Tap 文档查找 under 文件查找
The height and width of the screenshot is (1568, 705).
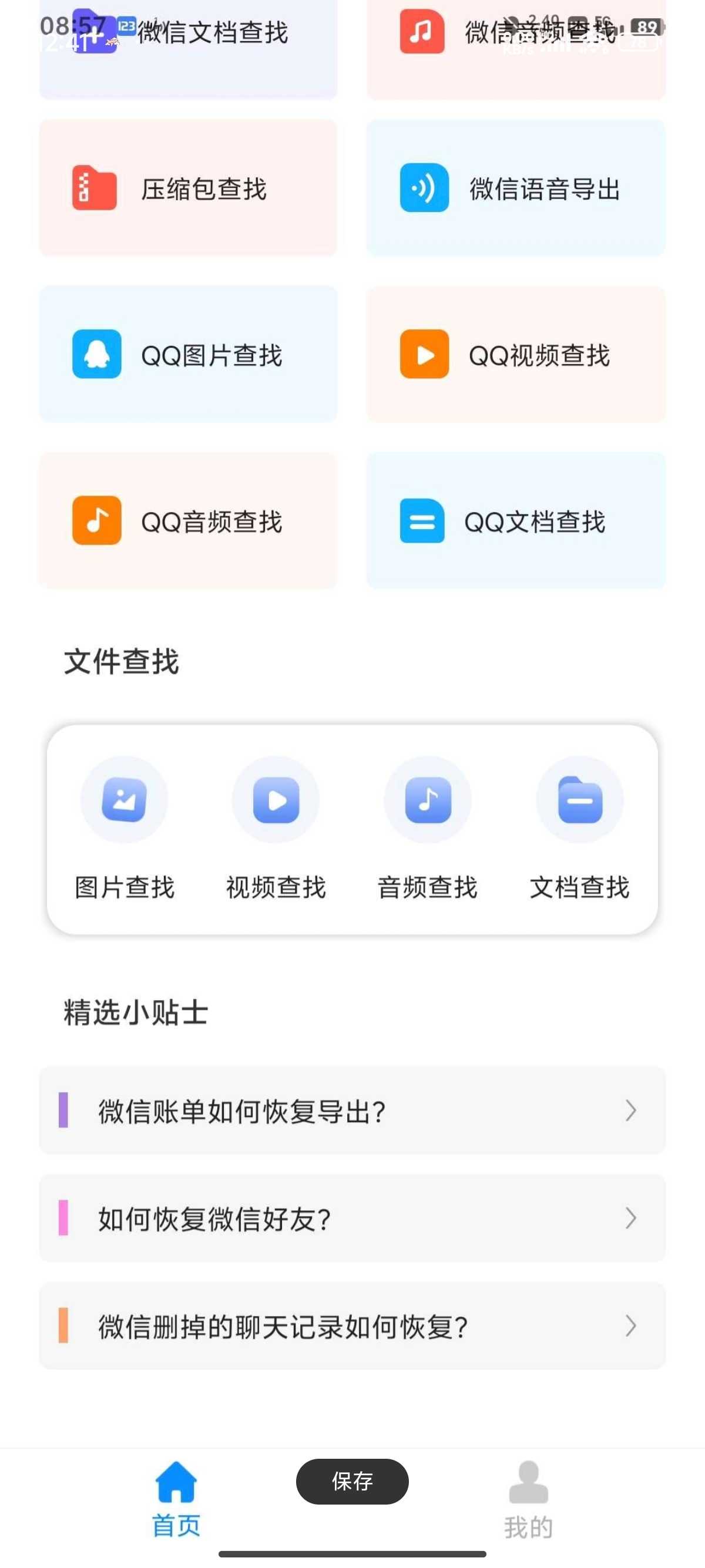tap(580, 829)
